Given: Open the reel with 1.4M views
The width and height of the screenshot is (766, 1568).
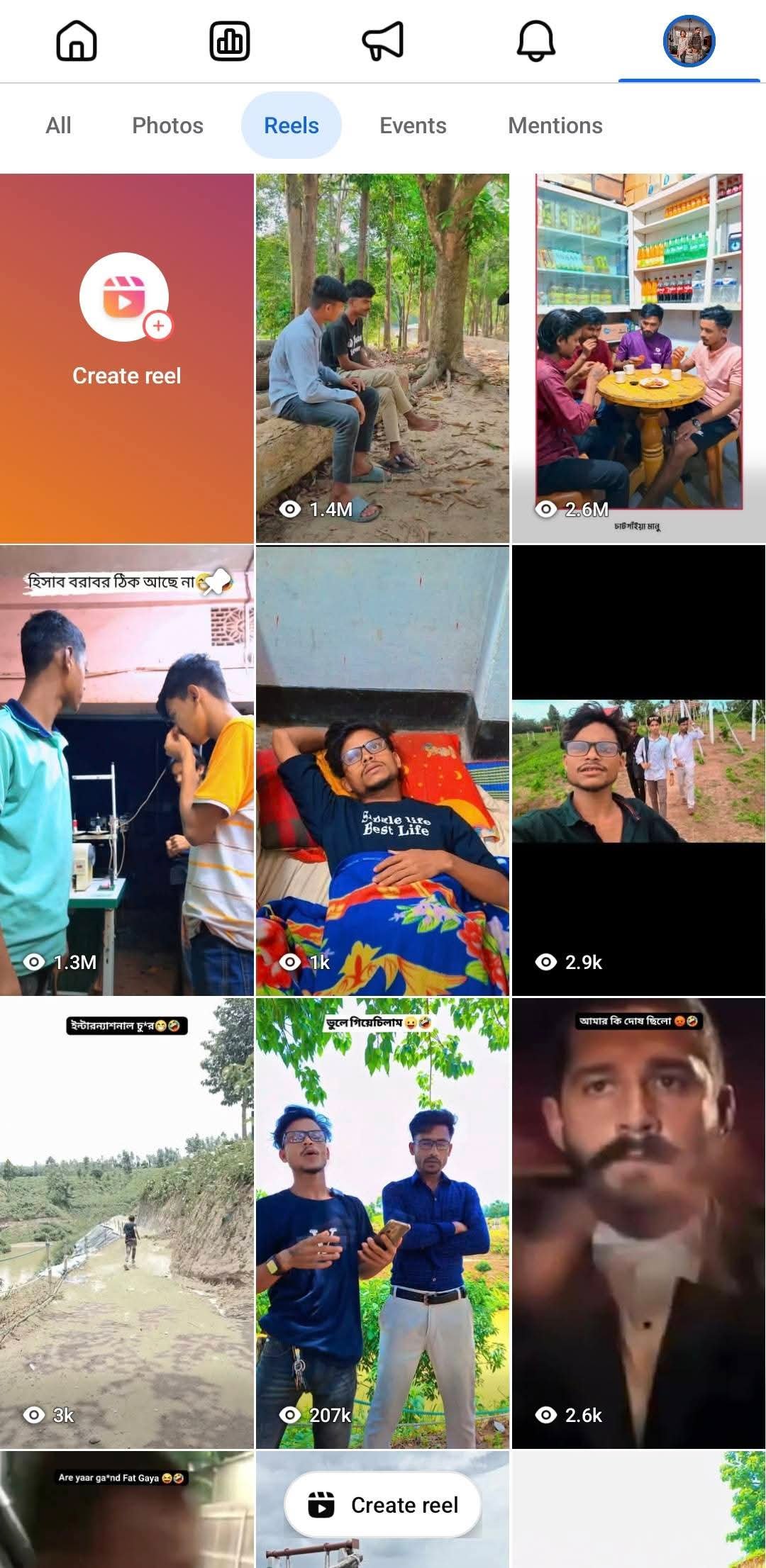Looking at the screenshot, I should (382, 358).
